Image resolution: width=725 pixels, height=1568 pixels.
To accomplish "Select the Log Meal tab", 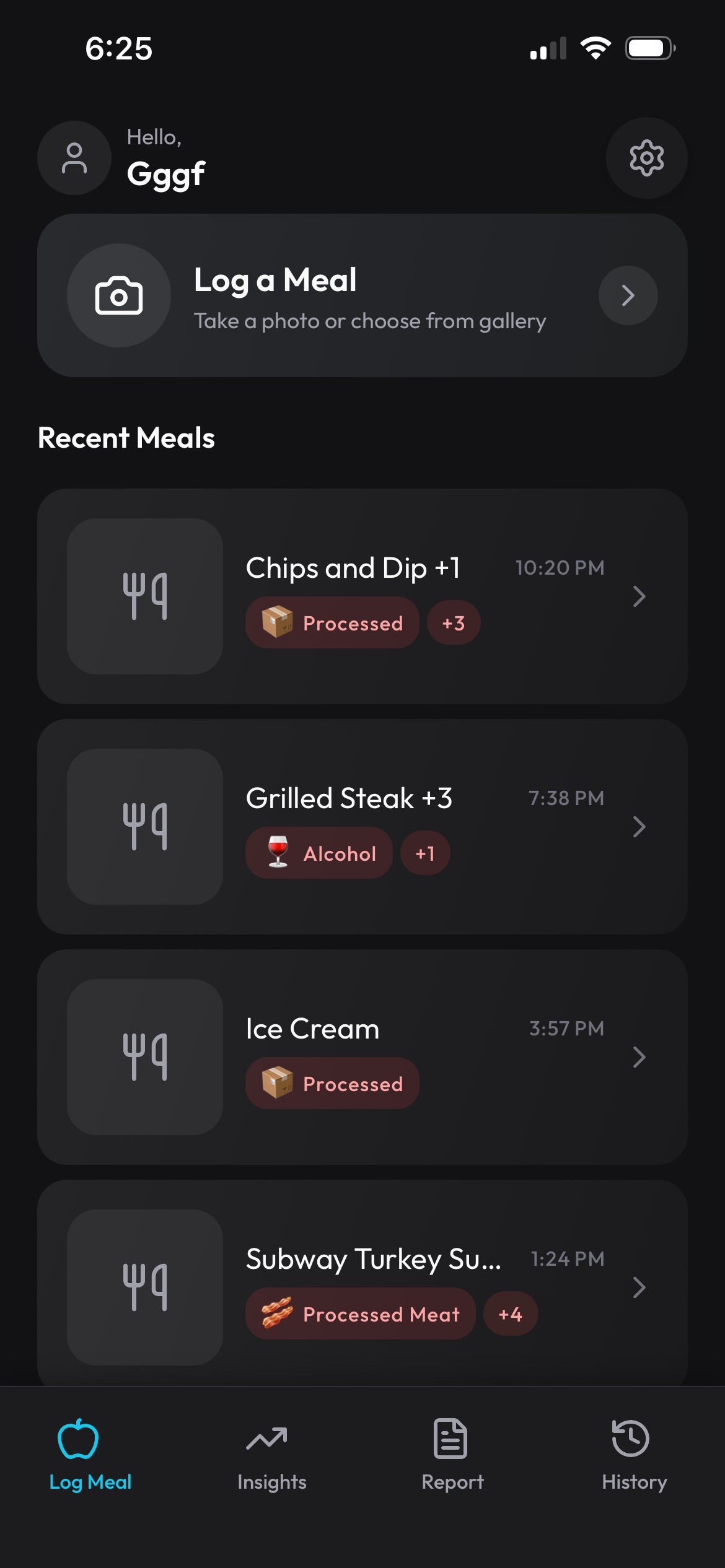I will coord(90,1455).
